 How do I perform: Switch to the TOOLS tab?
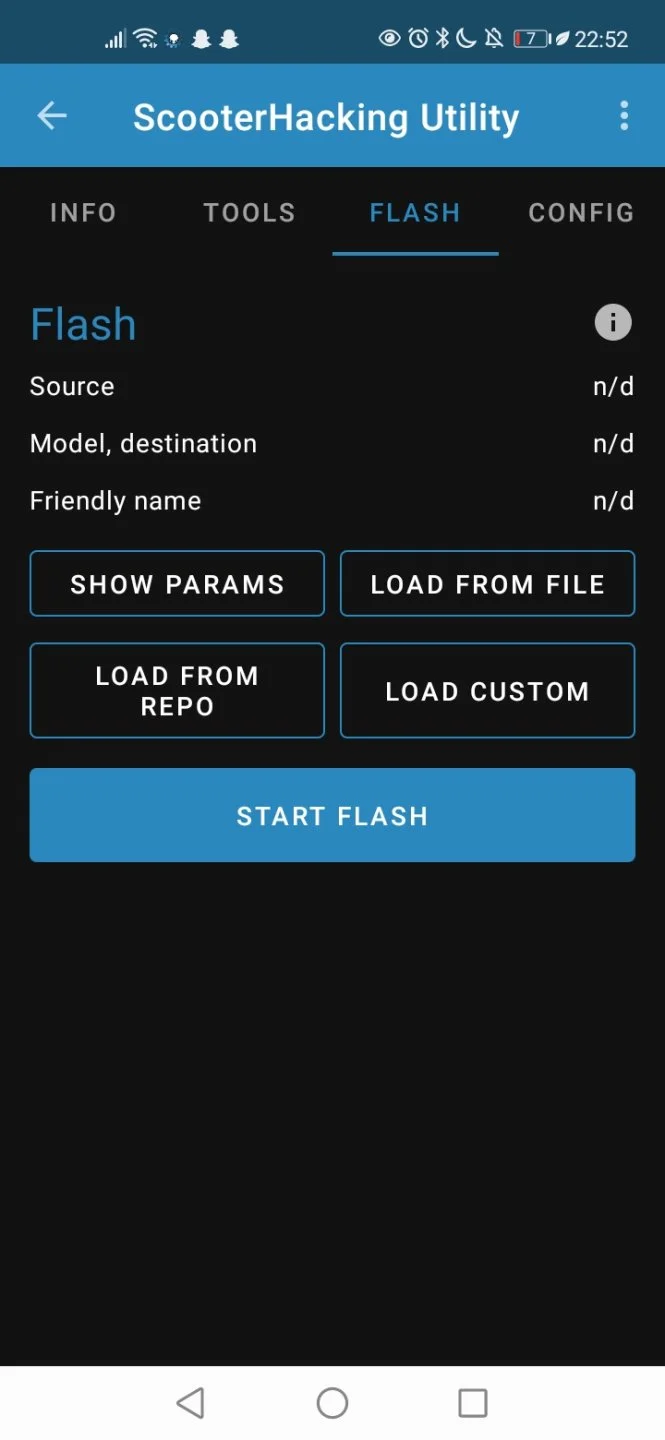click(x=249, y=212)
